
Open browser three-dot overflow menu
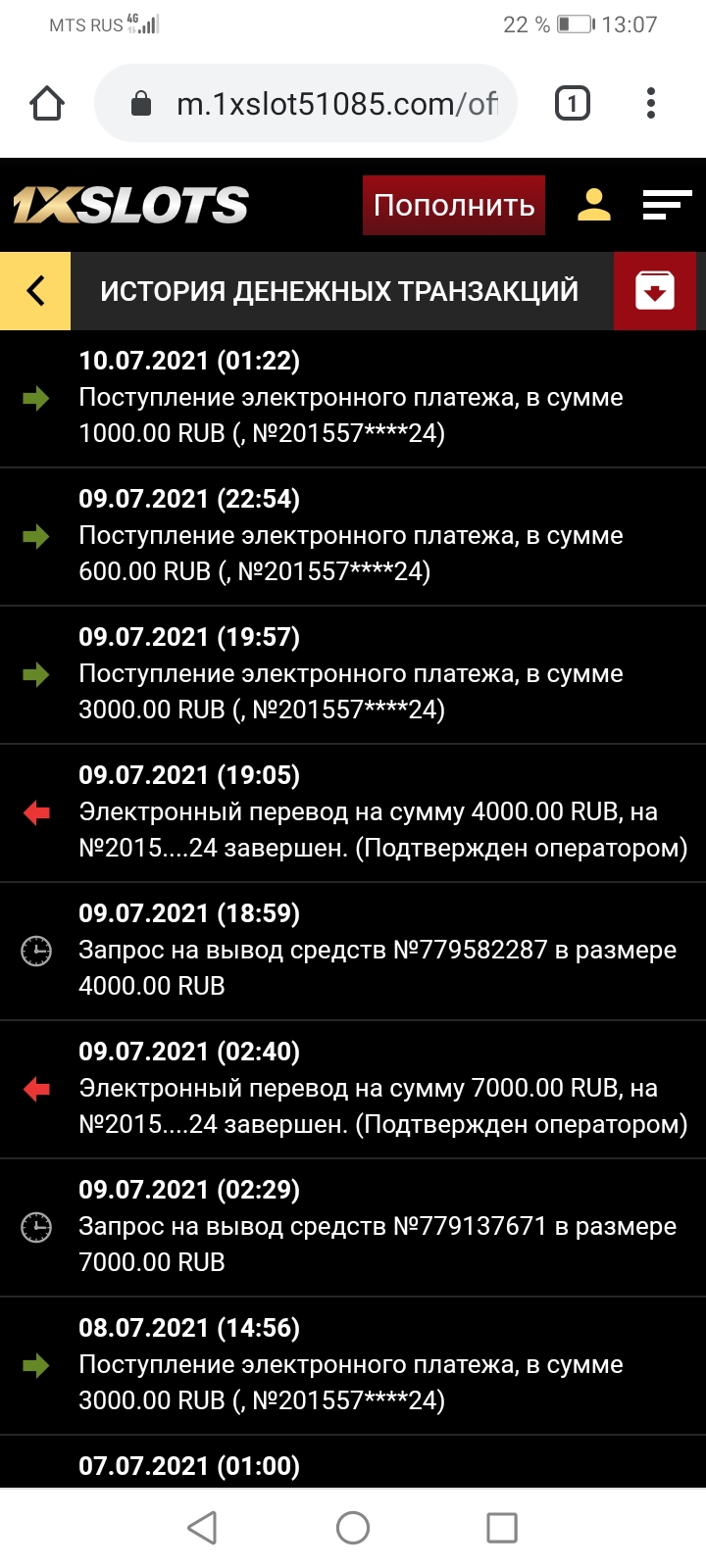pyautogui.click(x=650, y=103)
